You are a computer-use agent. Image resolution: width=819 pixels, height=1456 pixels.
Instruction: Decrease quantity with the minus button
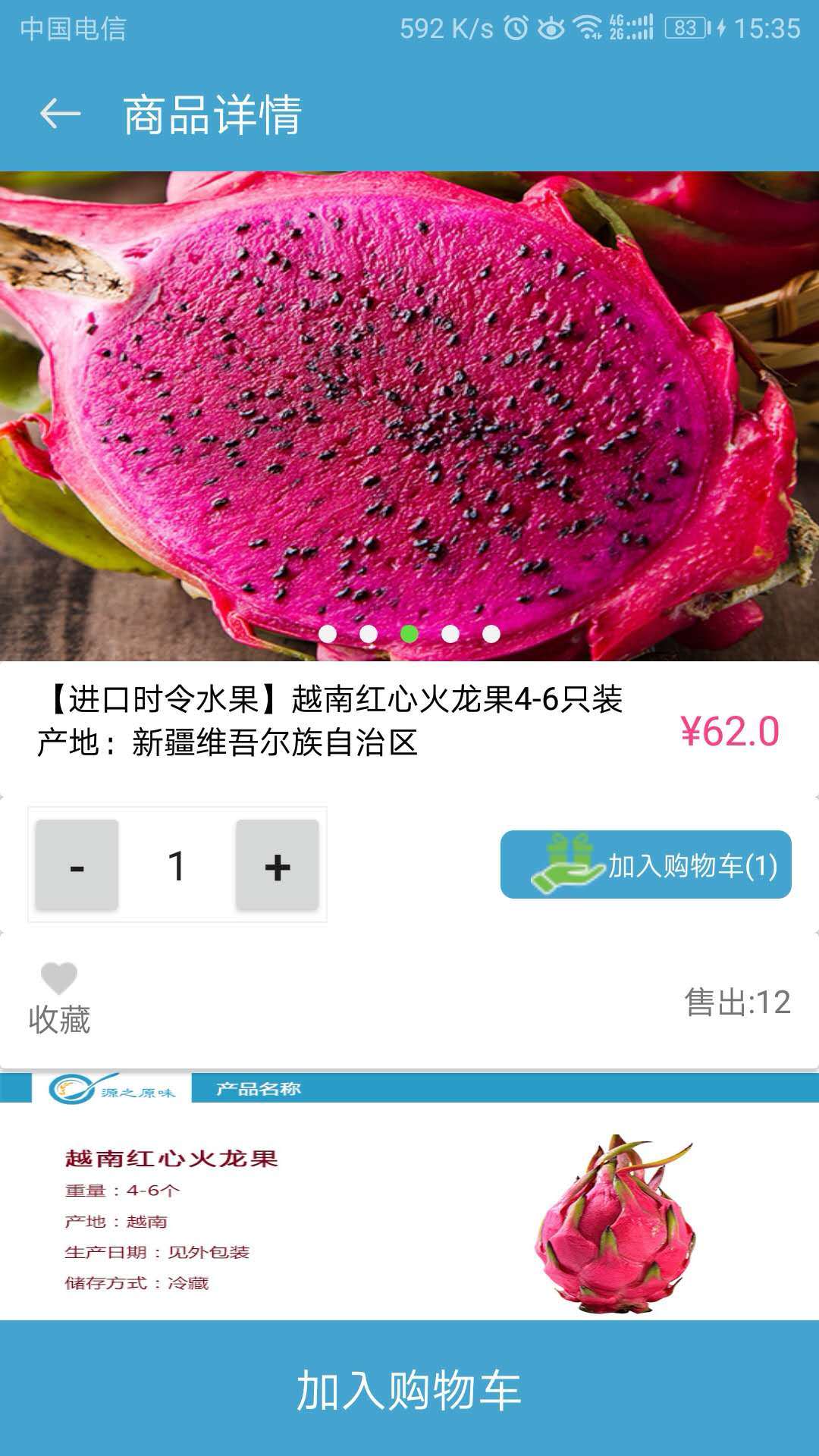click(x=77, y=864)
